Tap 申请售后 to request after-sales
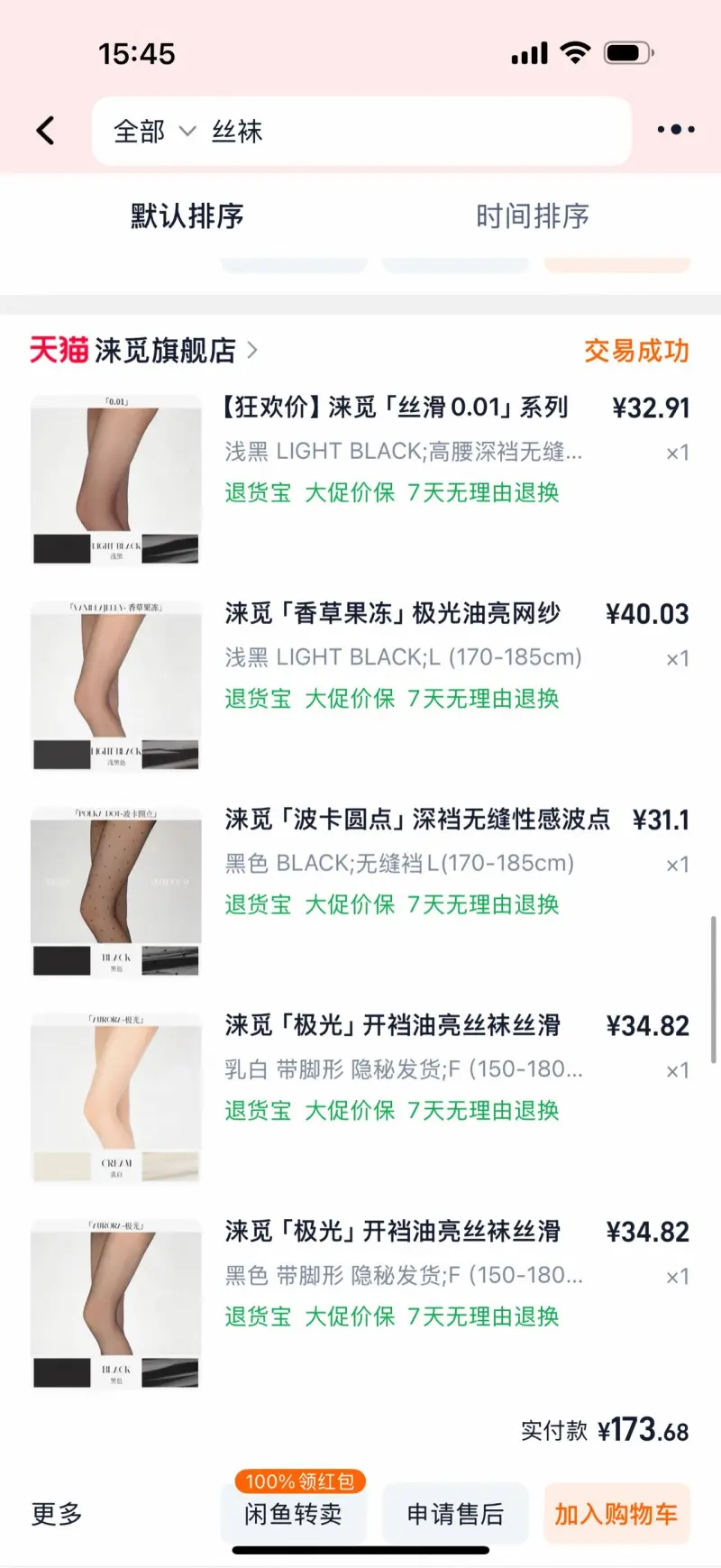The width and height of the screenshot is (721, 1568). (455, 1514)
